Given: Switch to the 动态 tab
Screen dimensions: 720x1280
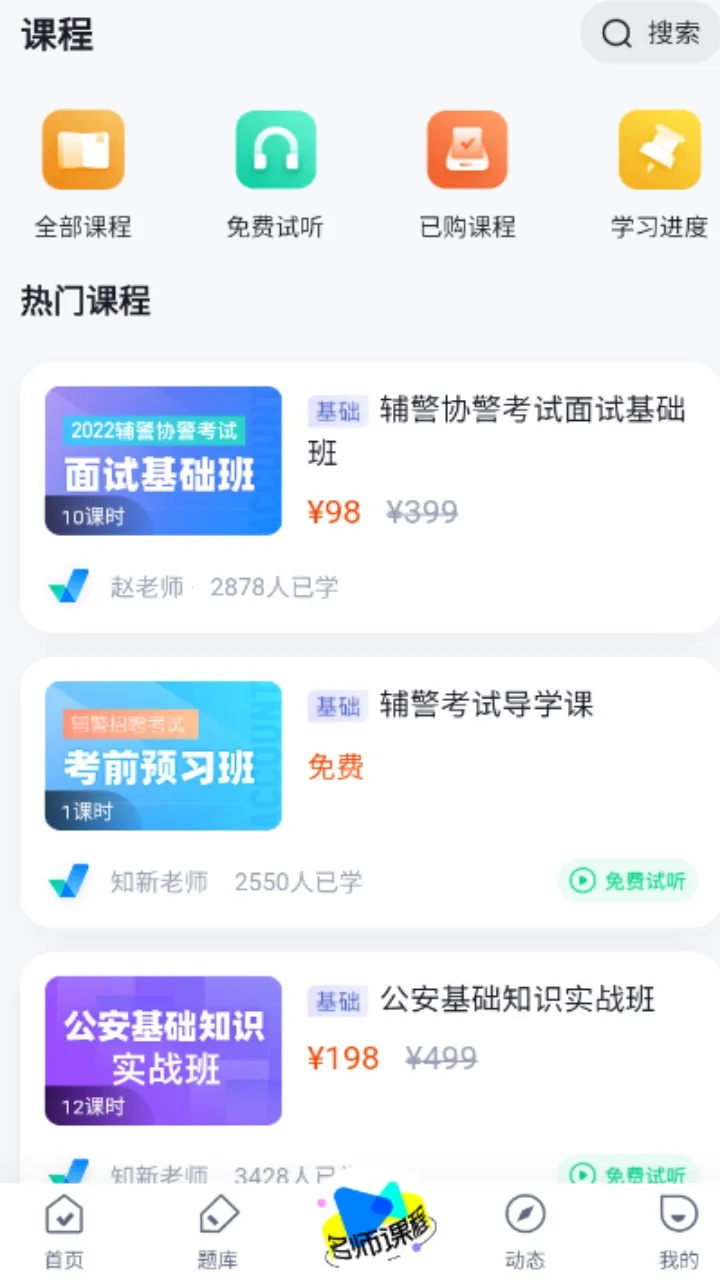Looking at the screenshot, I should (x=525, y=1232).
